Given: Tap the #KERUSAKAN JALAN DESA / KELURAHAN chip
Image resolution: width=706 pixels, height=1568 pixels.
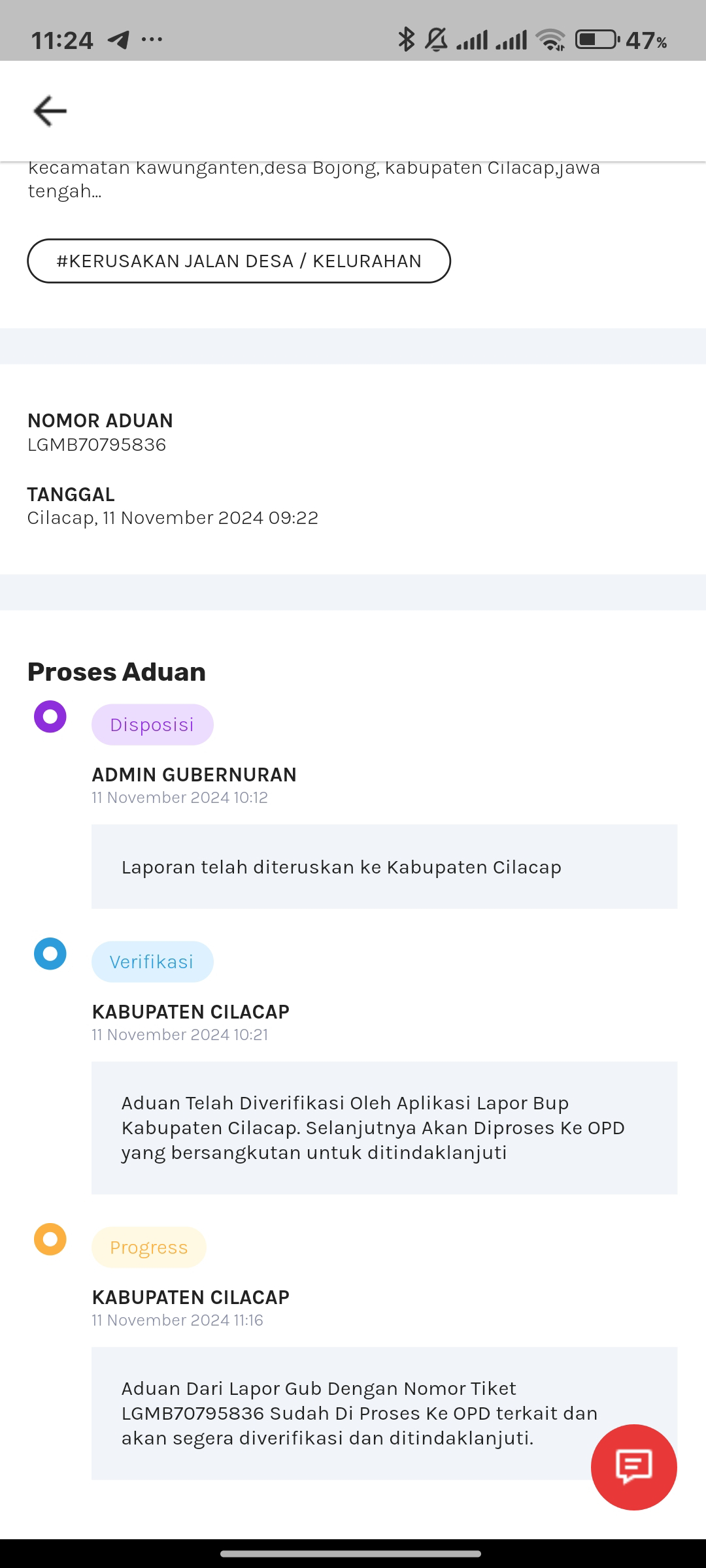Looking at the screenshot, I should pos(239,261).
